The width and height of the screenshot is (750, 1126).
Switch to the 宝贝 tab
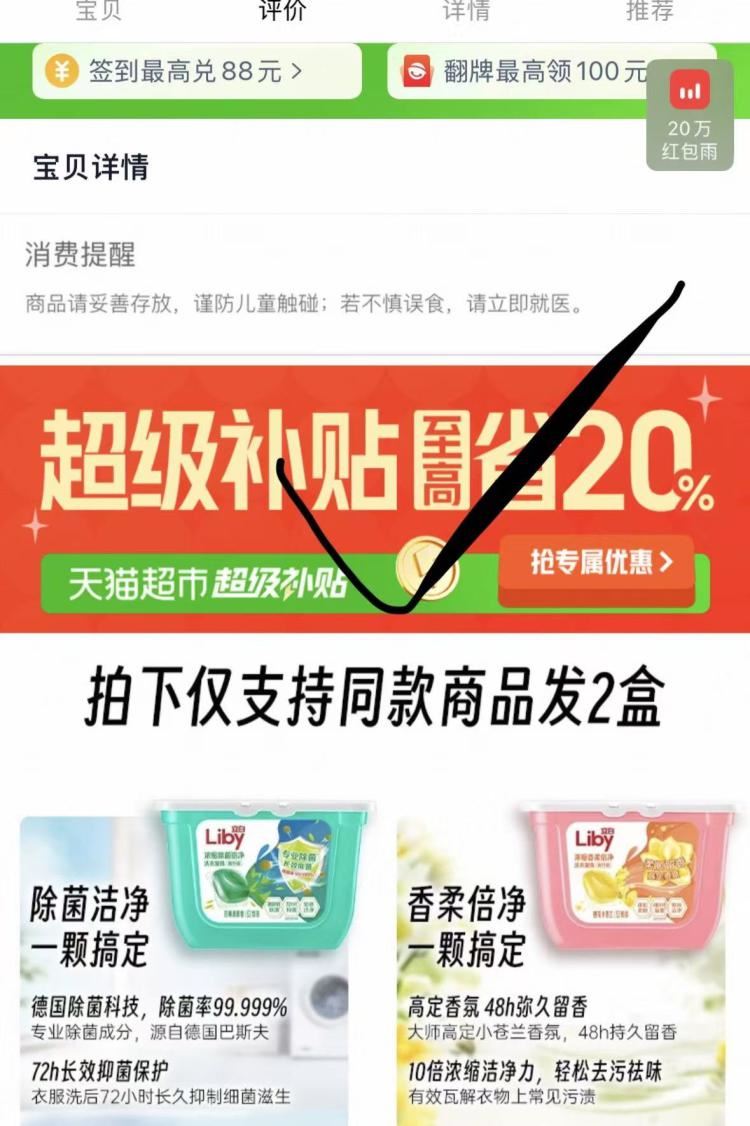click(98, 11)
